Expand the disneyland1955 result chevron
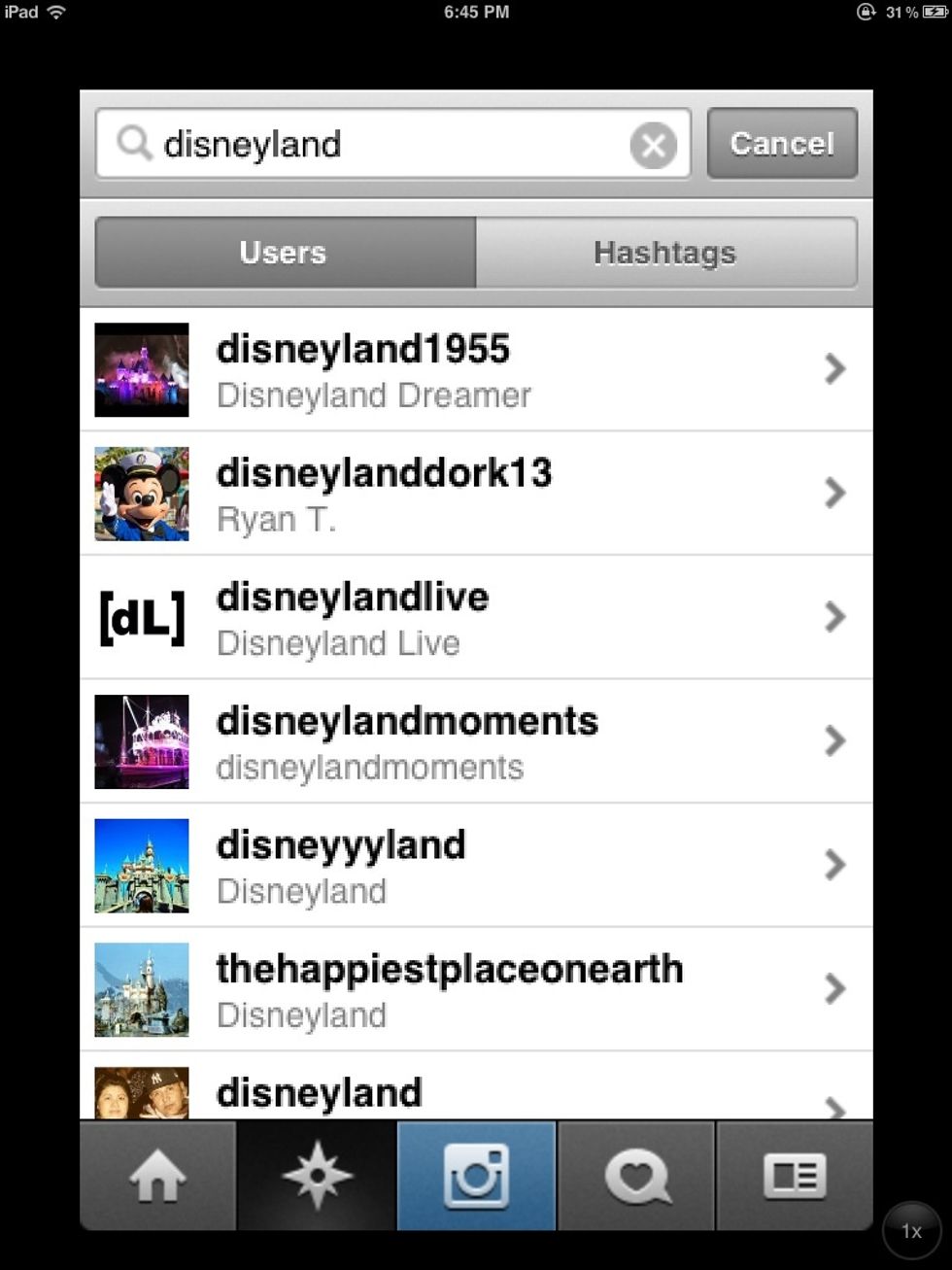Viewport: 952px width, 1270px height. (835, 369)
